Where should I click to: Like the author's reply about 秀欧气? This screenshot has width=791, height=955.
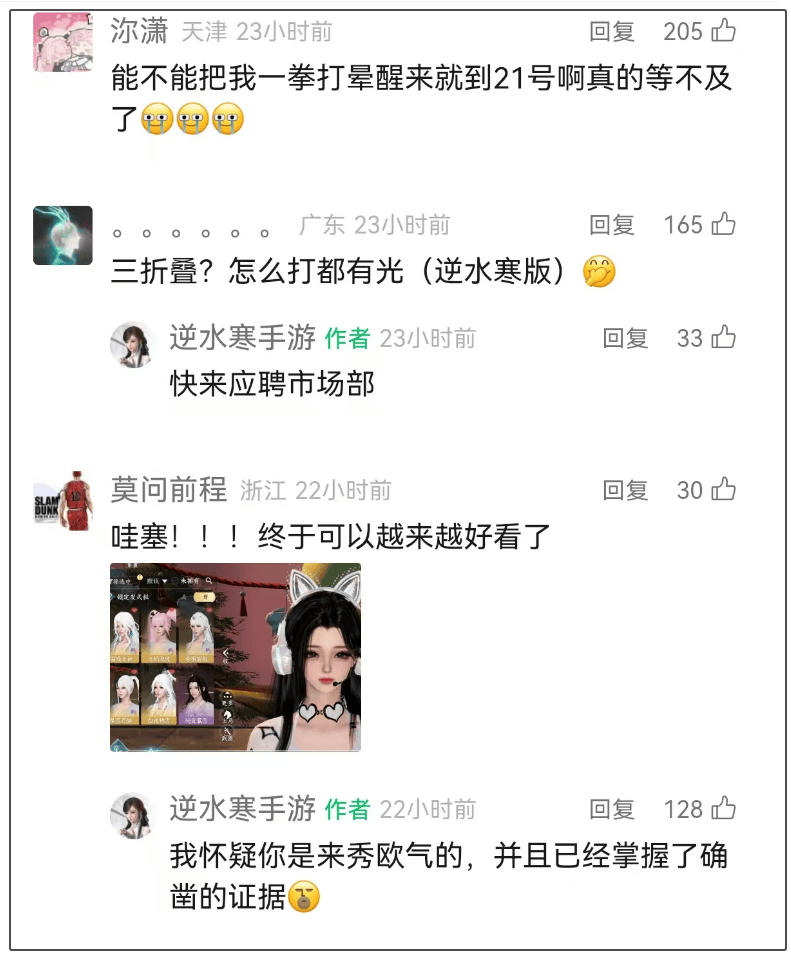tap(723, 809)
